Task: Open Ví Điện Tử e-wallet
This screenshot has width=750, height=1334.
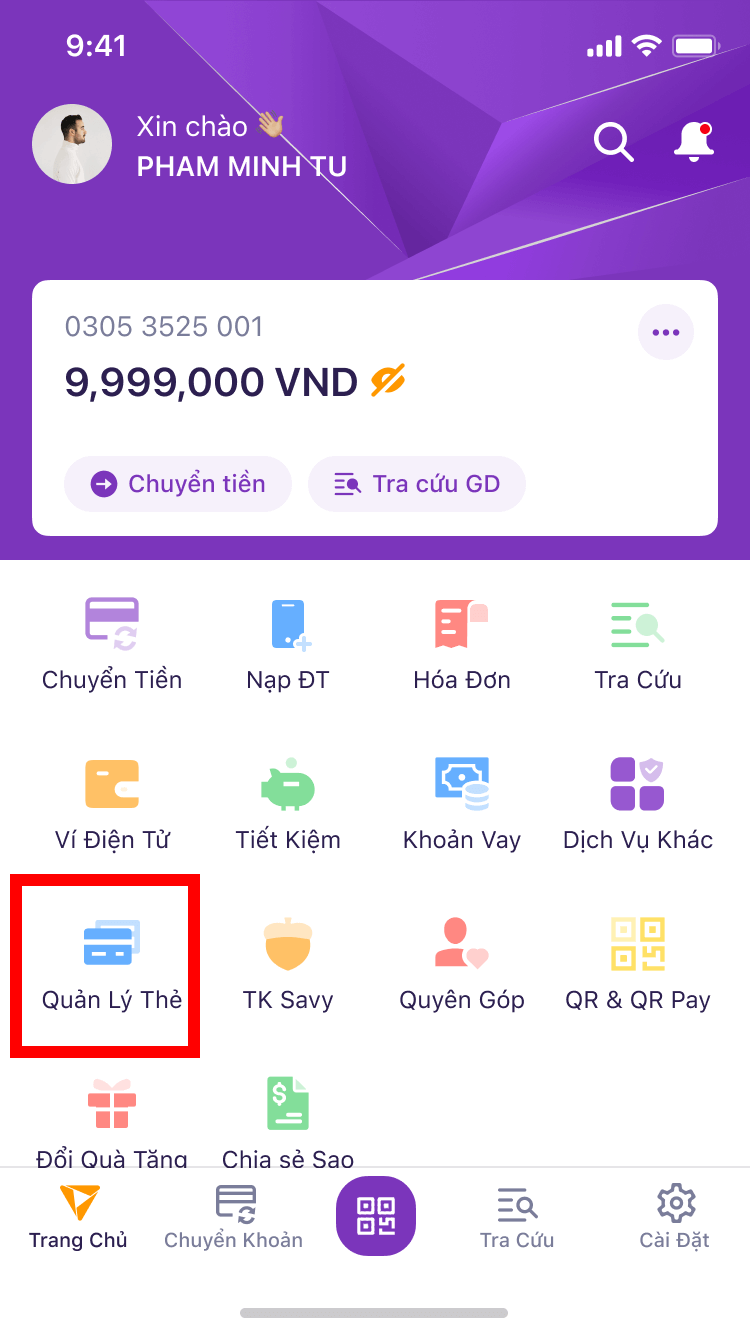Action: coord(112,805)
